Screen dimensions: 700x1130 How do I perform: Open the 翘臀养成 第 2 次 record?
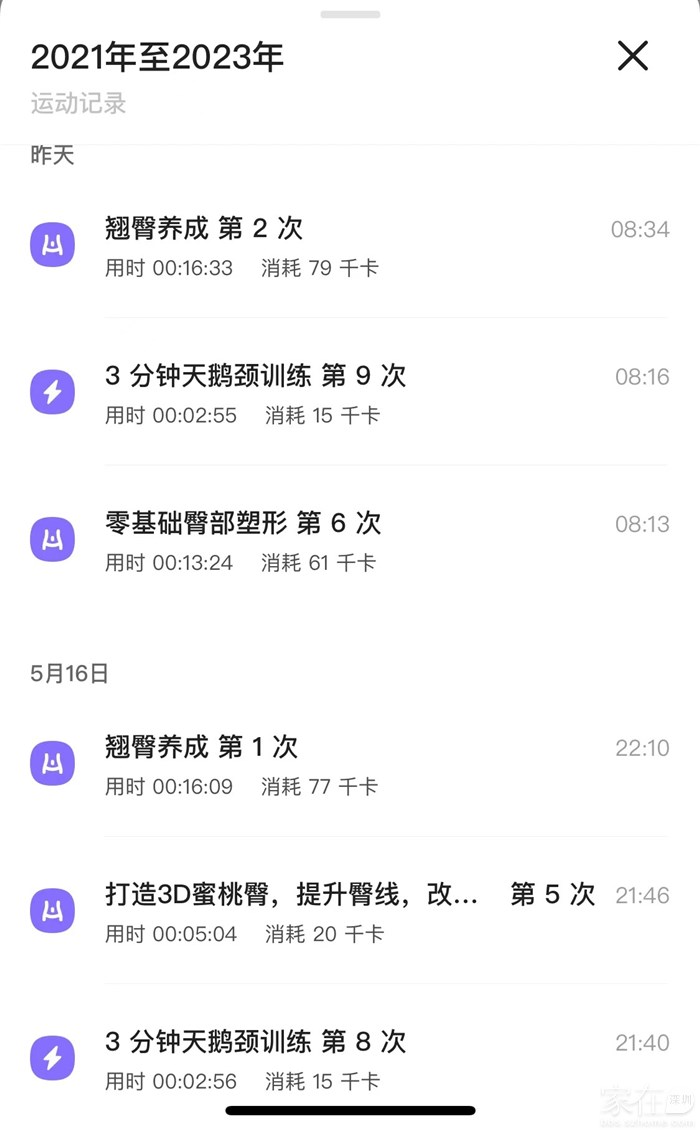tap(350, 246)
